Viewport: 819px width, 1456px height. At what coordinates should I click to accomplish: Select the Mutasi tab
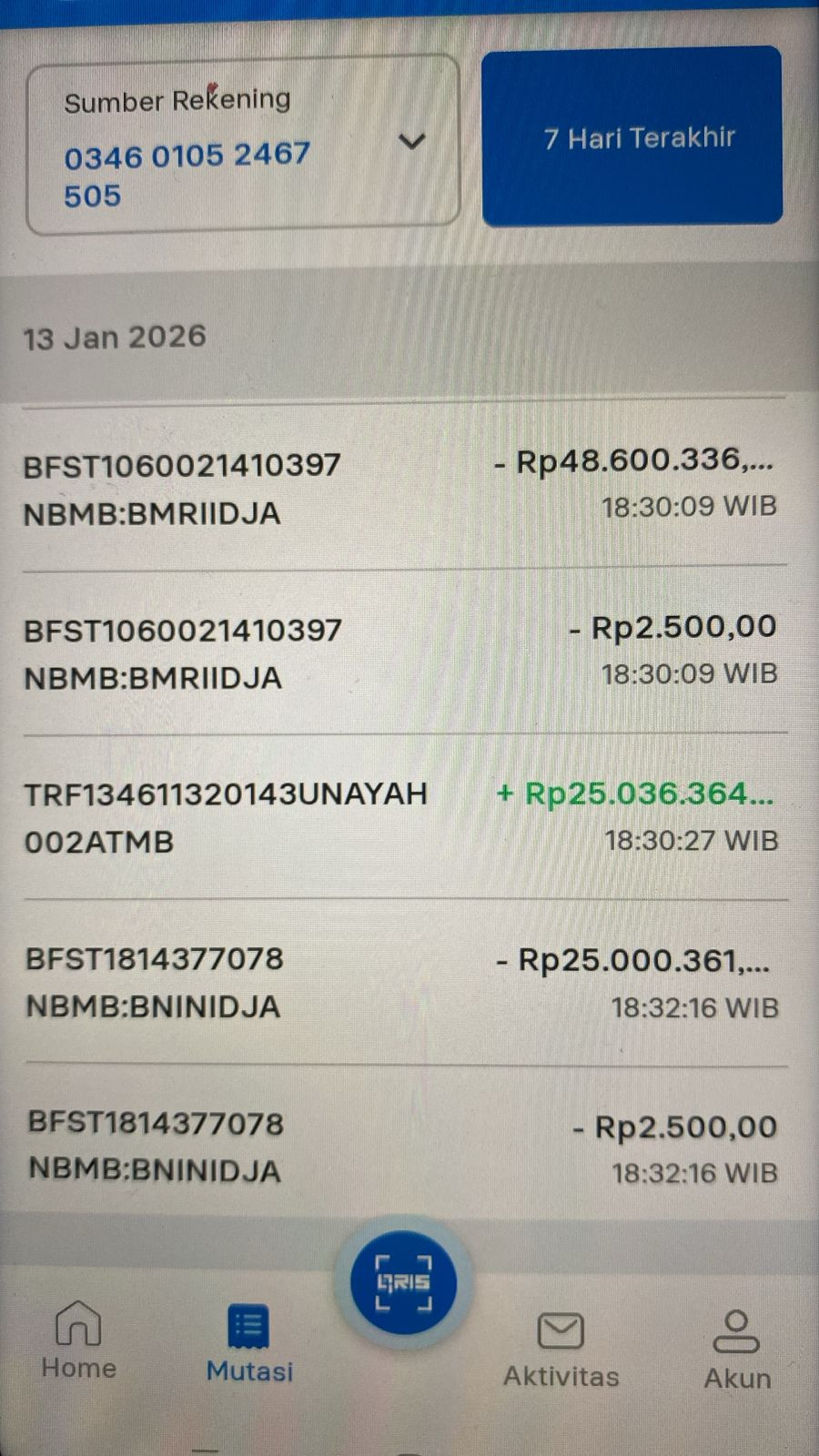[248, 1345]
